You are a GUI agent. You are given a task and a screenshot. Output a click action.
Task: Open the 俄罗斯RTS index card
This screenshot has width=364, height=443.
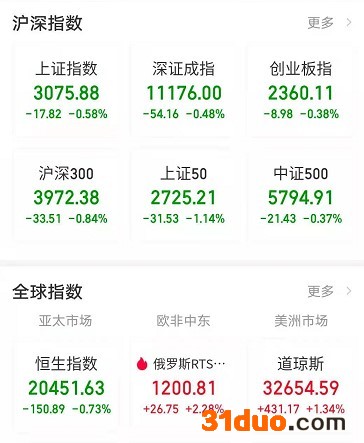tap(184, 387)
